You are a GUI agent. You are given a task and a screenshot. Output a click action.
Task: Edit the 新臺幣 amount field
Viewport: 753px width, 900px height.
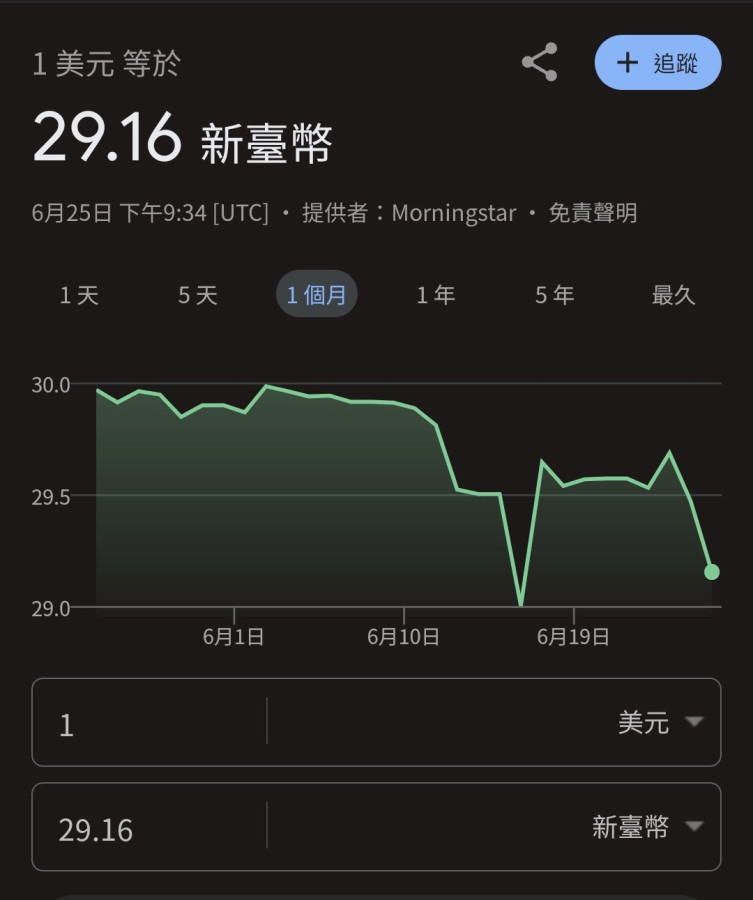point(150,828)
